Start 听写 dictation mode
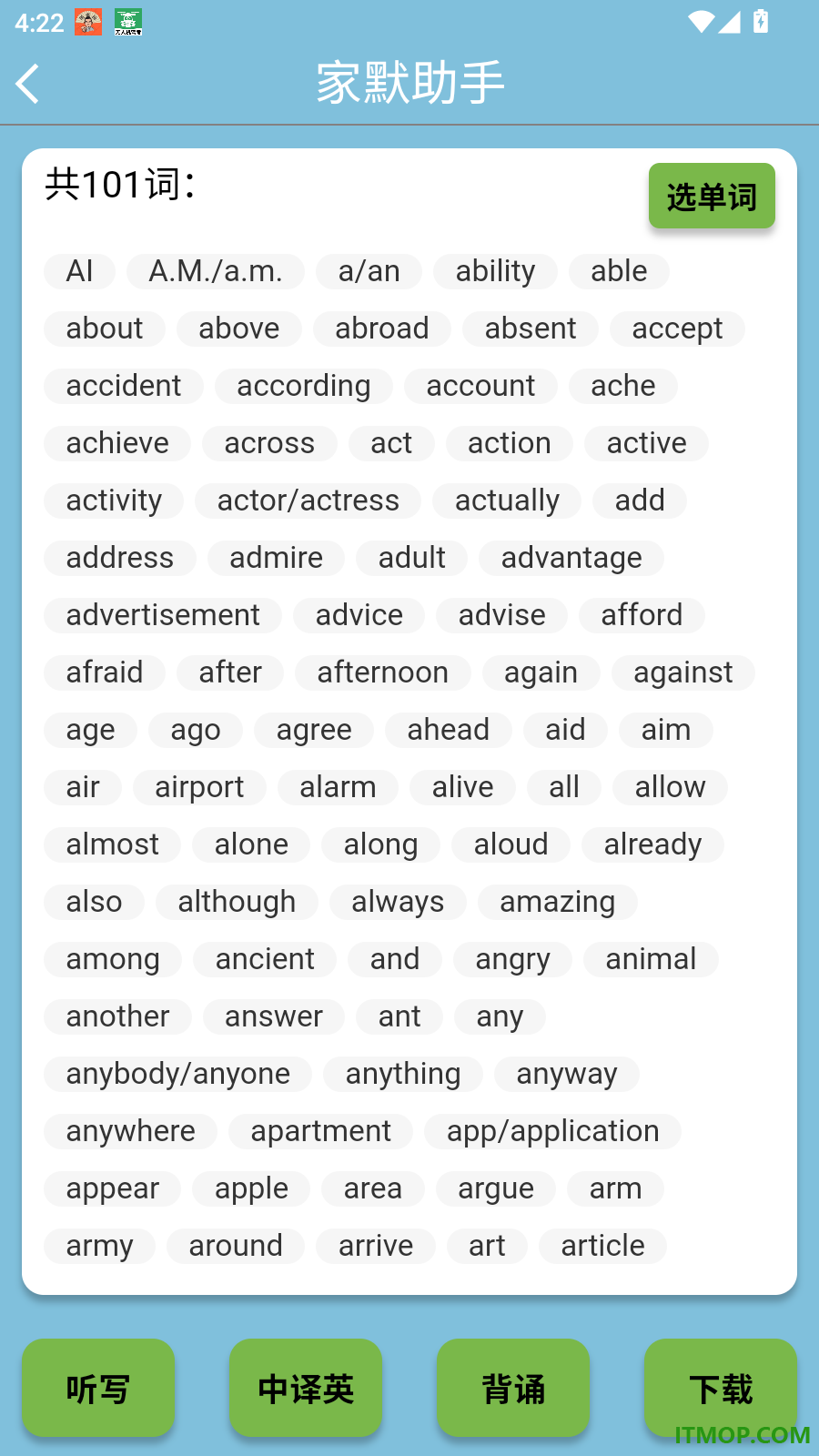Screen dimensions: 819x1456 pyautogui.click(x=98, y=1388)
